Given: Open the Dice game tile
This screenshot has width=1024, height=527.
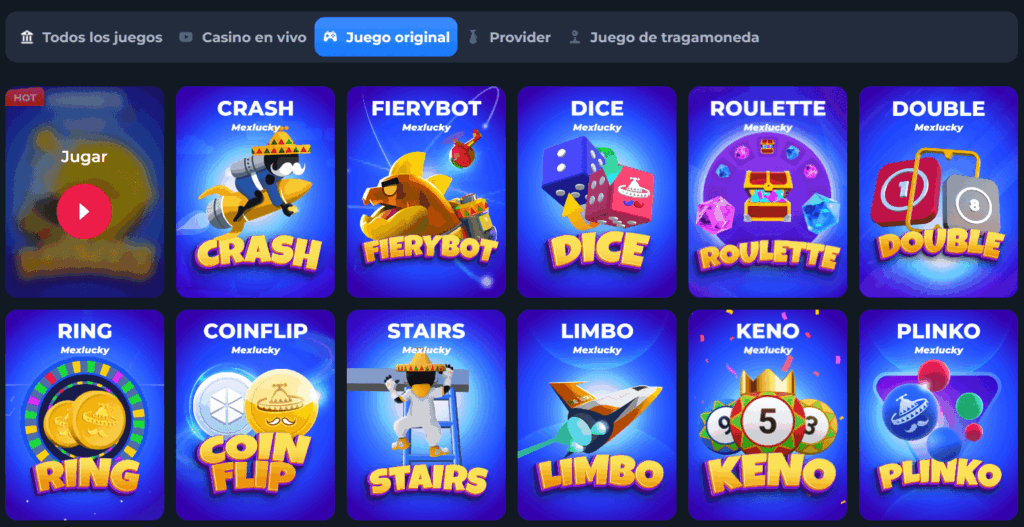Looking at the screenshot, I should pyautogui.click(x=597, y=192).
